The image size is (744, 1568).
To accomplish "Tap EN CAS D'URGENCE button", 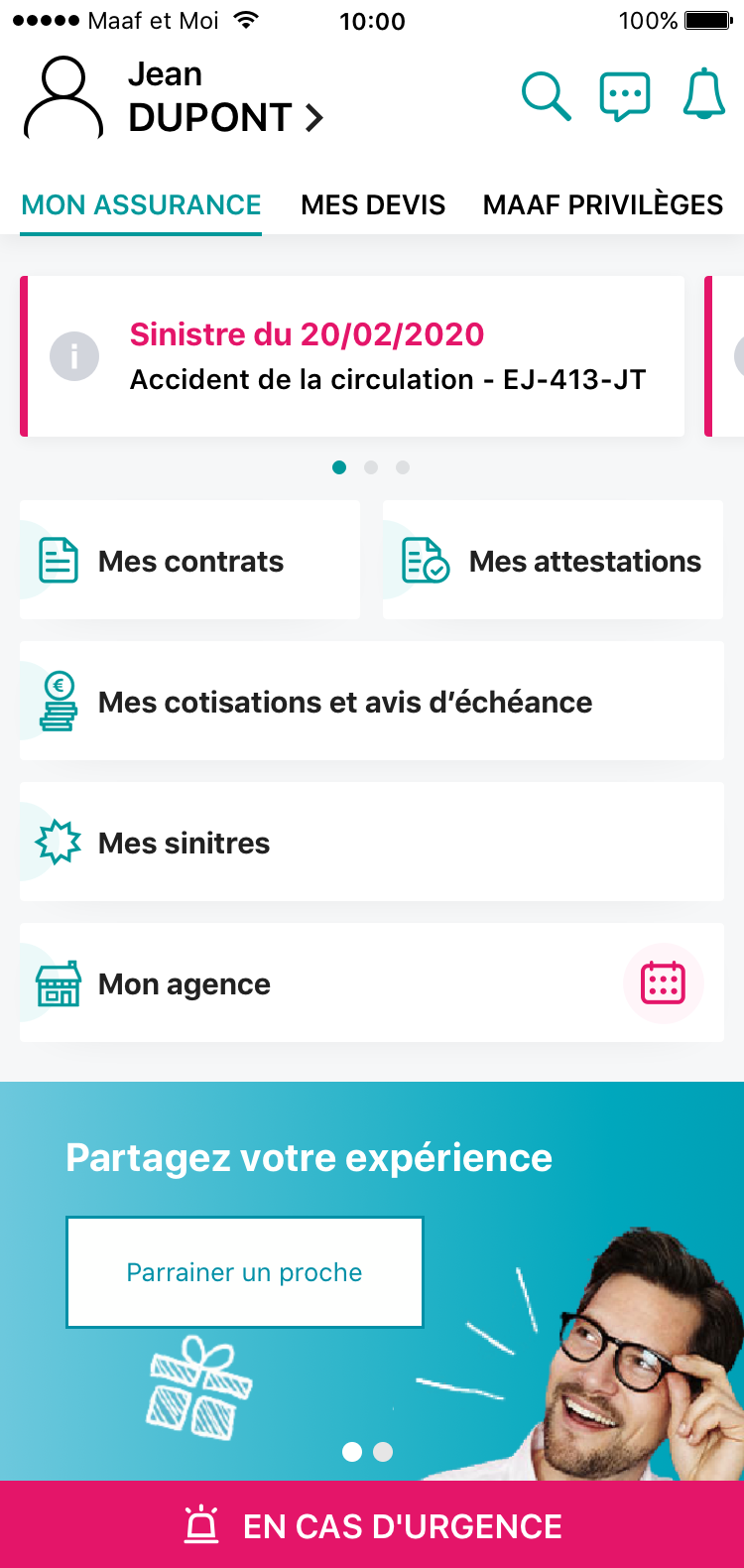I will click(x=372, y=1525).
